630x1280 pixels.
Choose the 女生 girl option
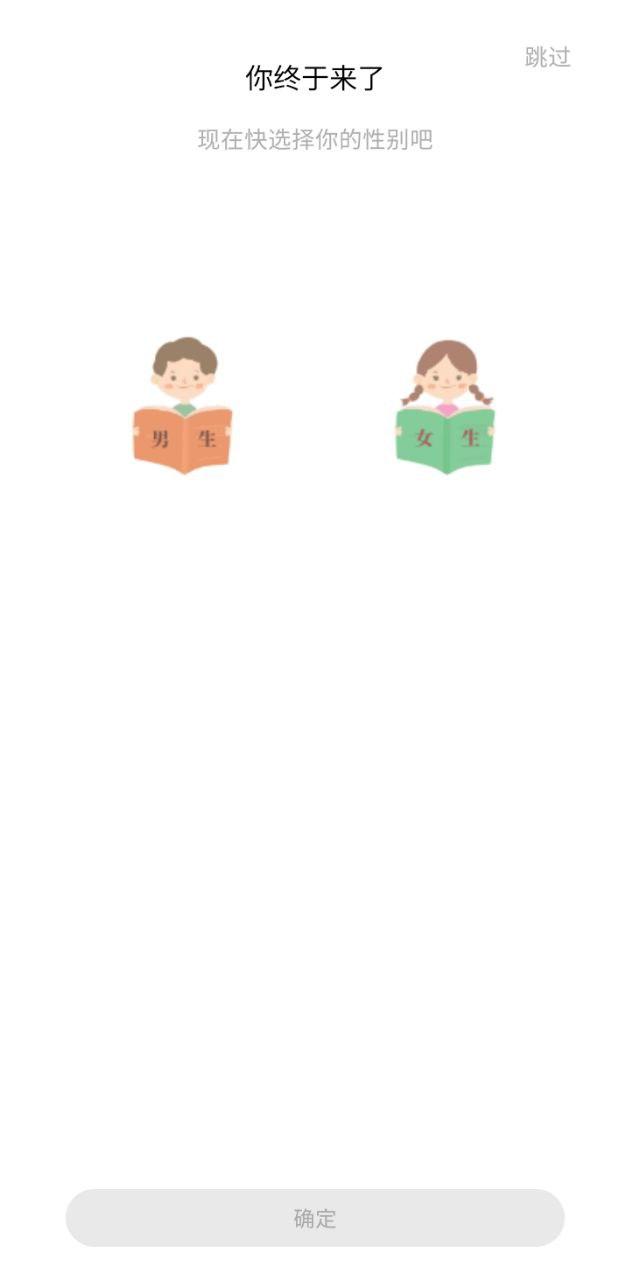click(446, 406)
